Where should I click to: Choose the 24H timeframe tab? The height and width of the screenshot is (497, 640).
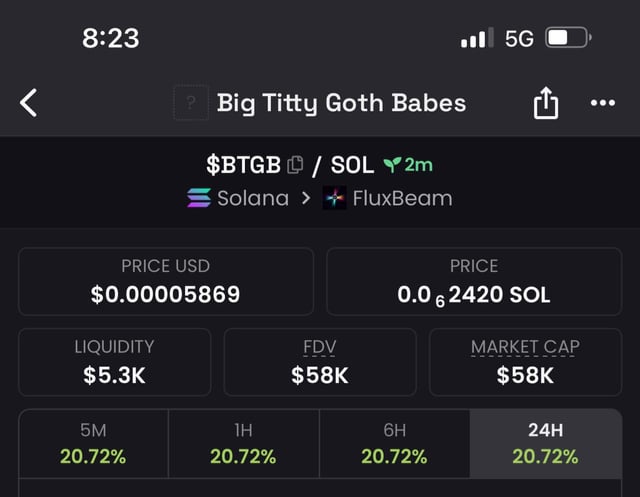(x=545, y=444)
